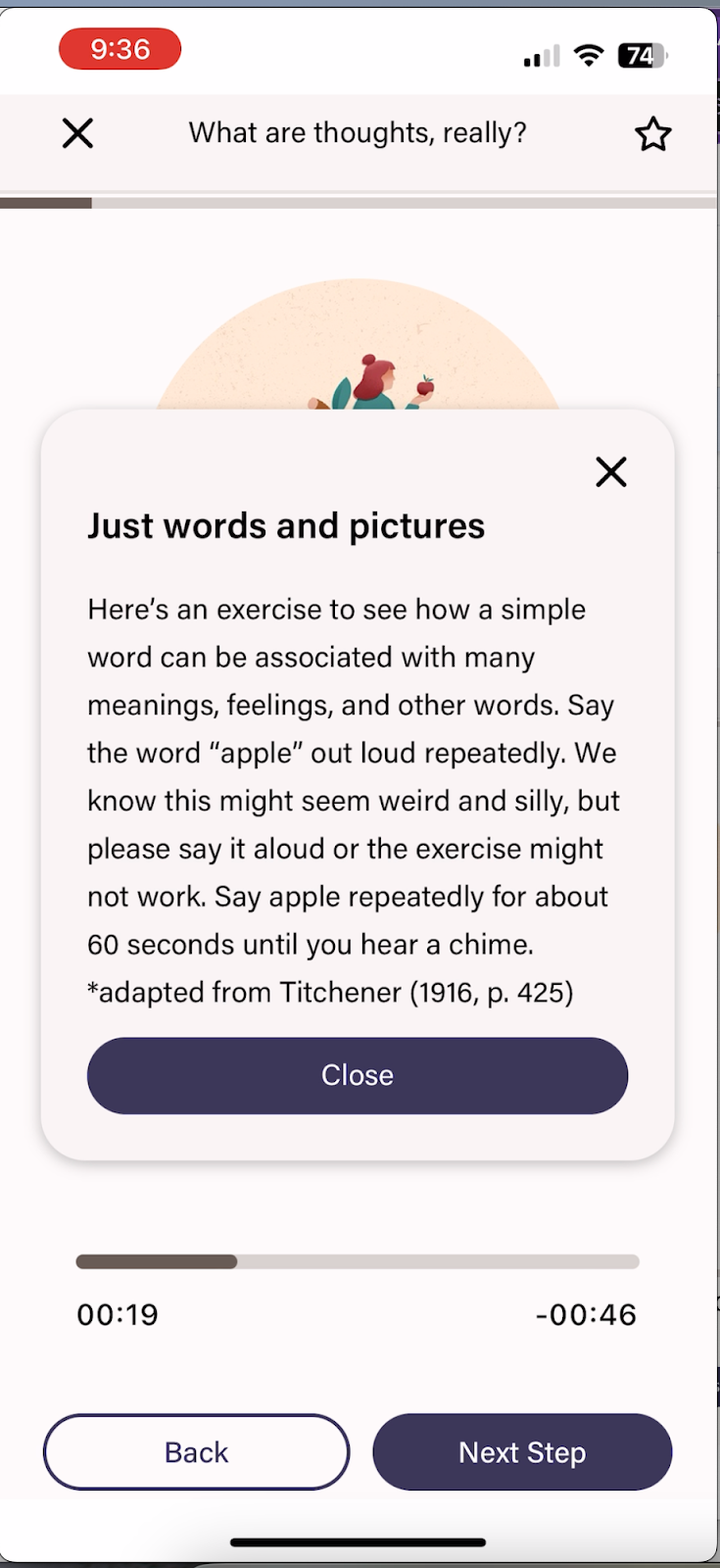The width and height of the screenshot is (720, 1568).
Task: Continue with the Next Step button
Action: (522, 1451)
